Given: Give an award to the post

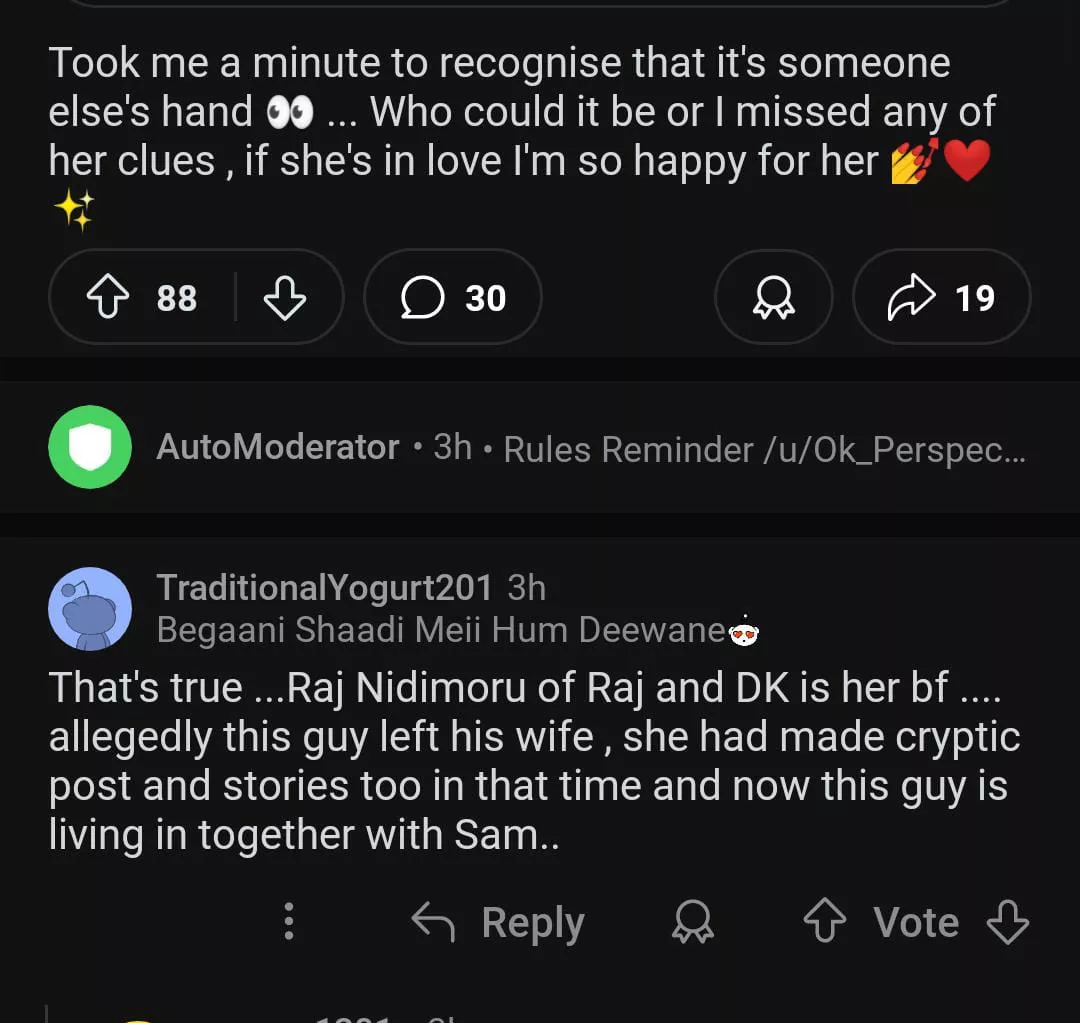Looking at the screenshot, I should click(773, 298).
